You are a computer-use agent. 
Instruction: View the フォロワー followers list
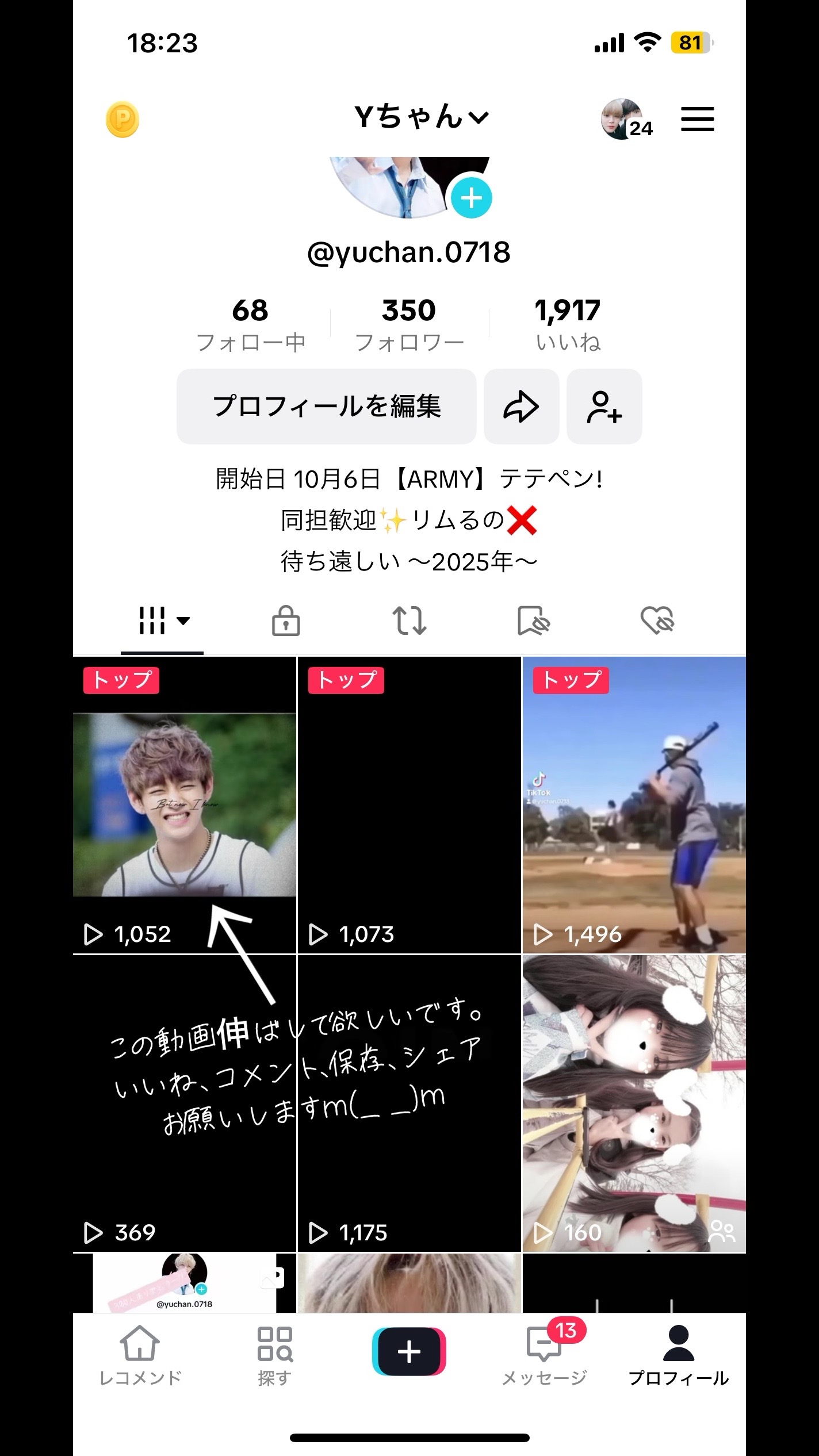tap(409, 324)
